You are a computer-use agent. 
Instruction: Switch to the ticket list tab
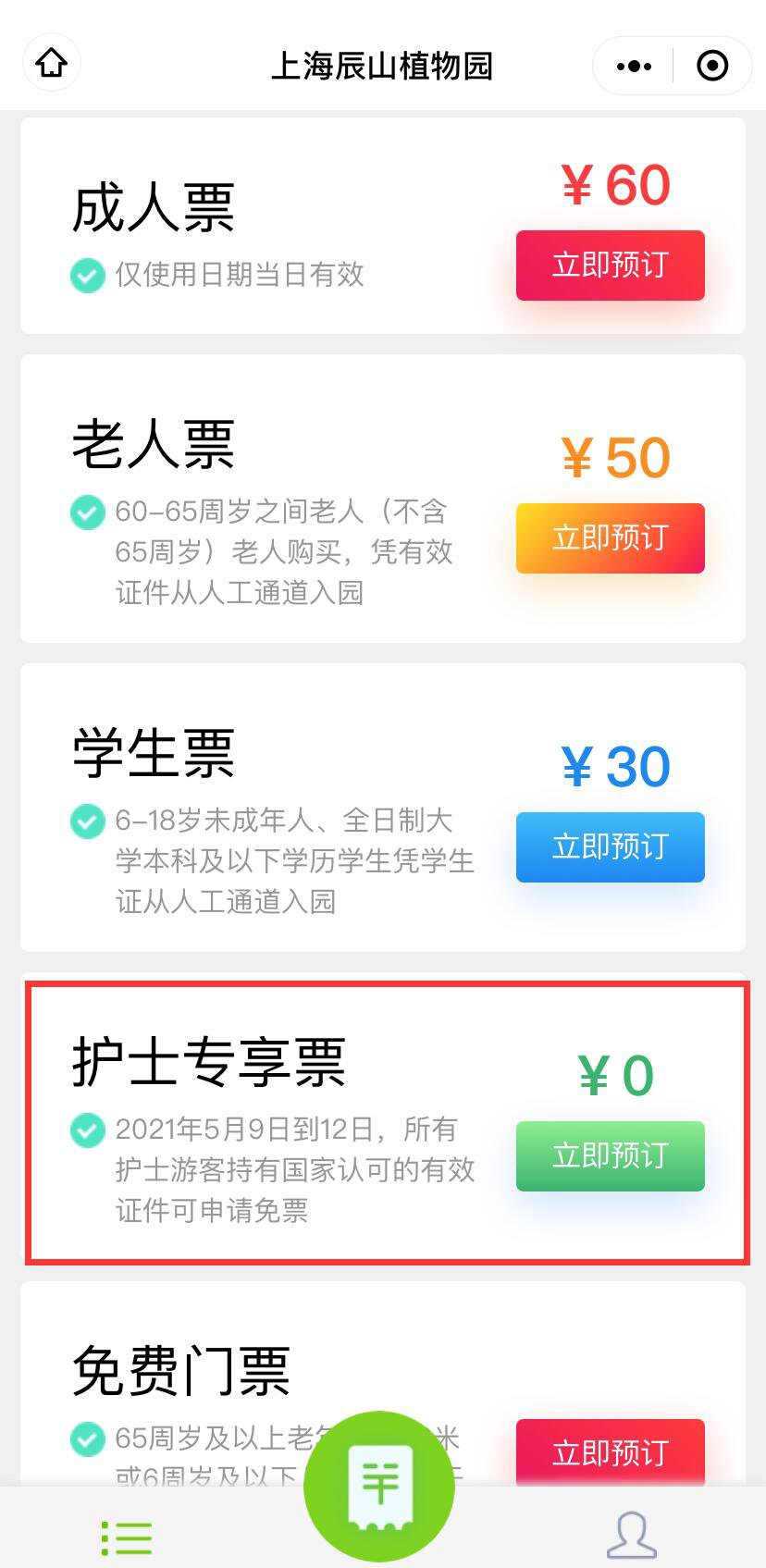[x=127, y=1536]
